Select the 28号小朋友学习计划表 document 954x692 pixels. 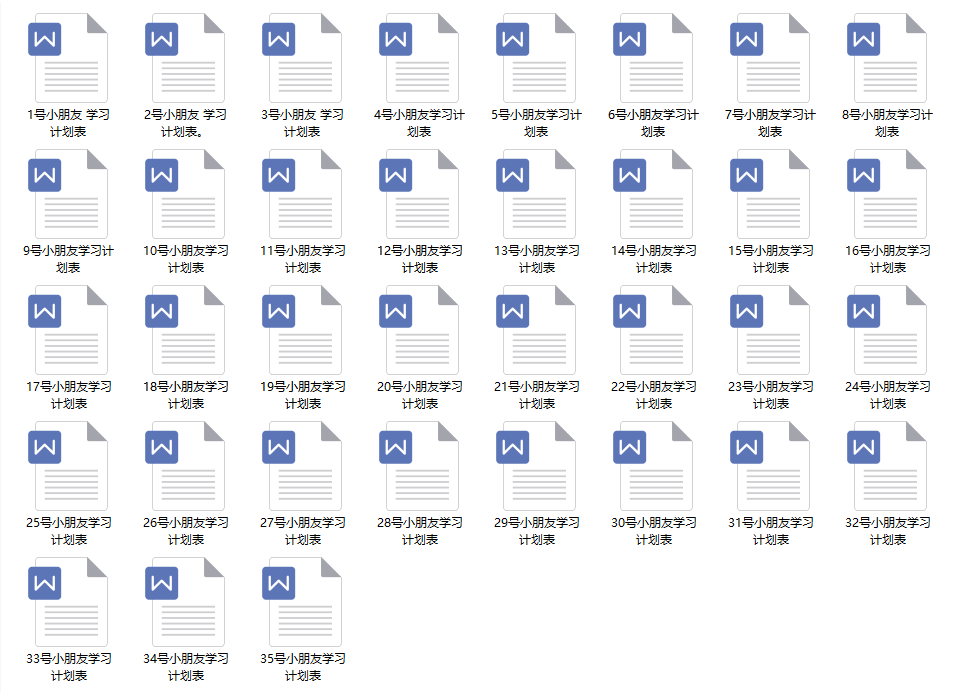click(420, 466)
